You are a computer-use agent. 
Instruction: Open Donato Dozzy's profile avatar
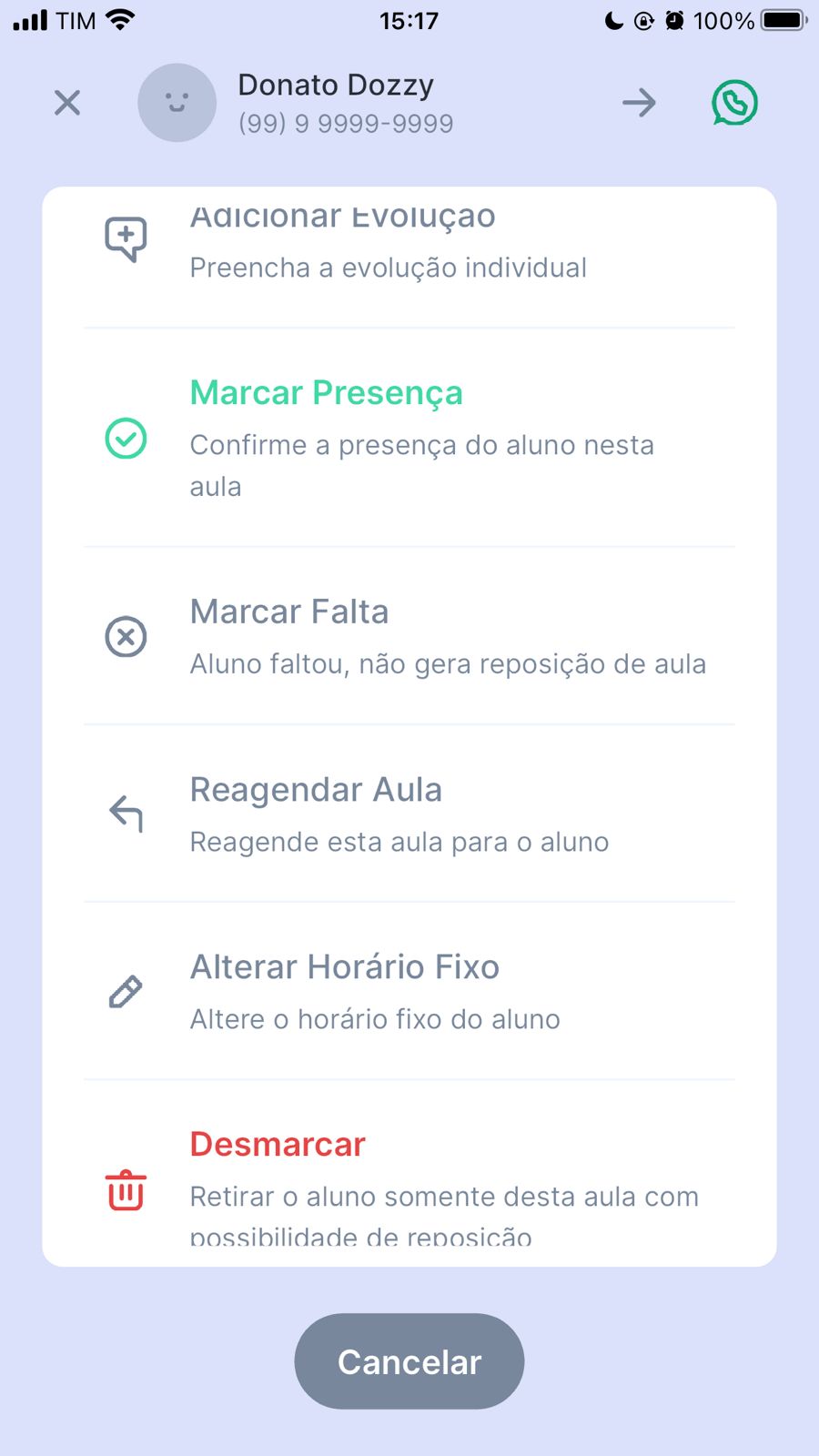pyautogui.click(x=177, y=103)
